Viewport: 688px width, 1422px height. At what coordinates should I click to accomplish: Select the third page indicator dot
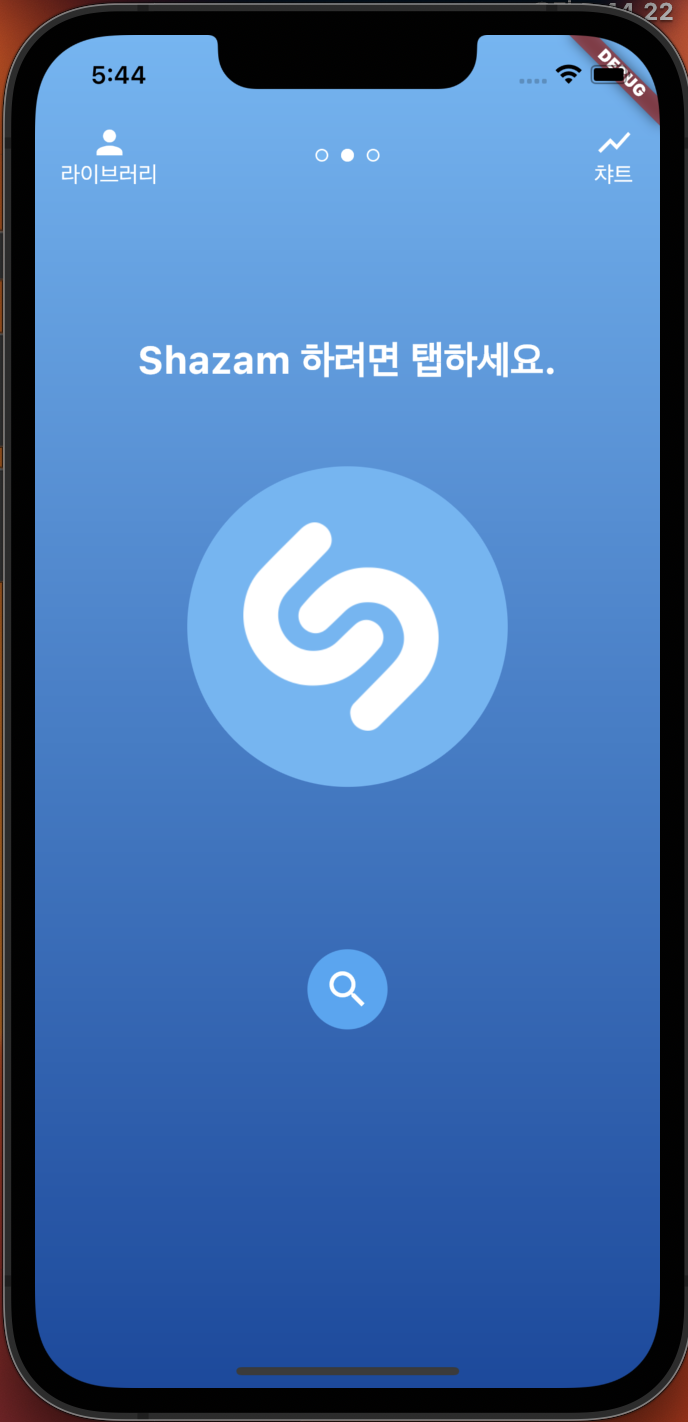click(x=373, y=155)
